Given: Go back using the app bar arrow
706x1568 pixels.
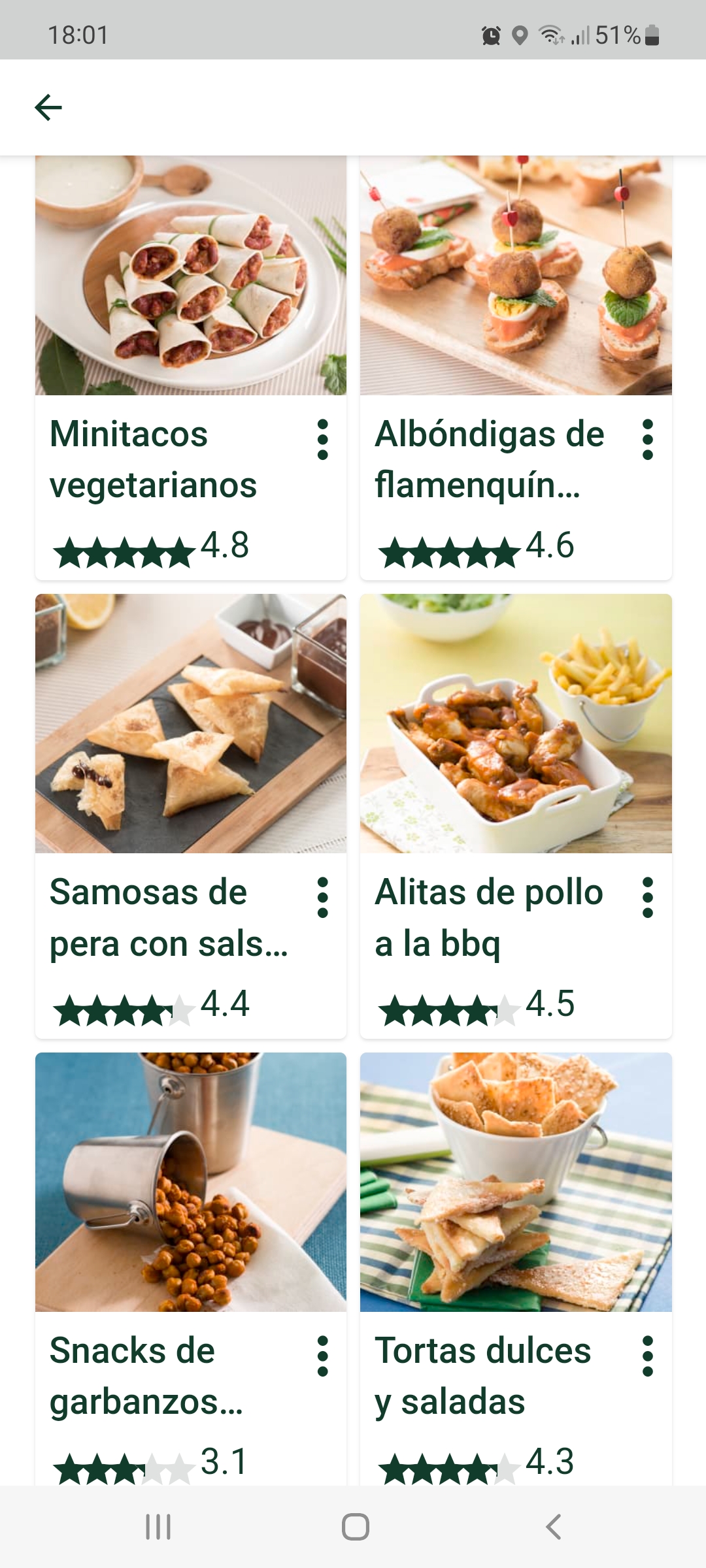Looking at the screenshot, I should click(48, 107).
